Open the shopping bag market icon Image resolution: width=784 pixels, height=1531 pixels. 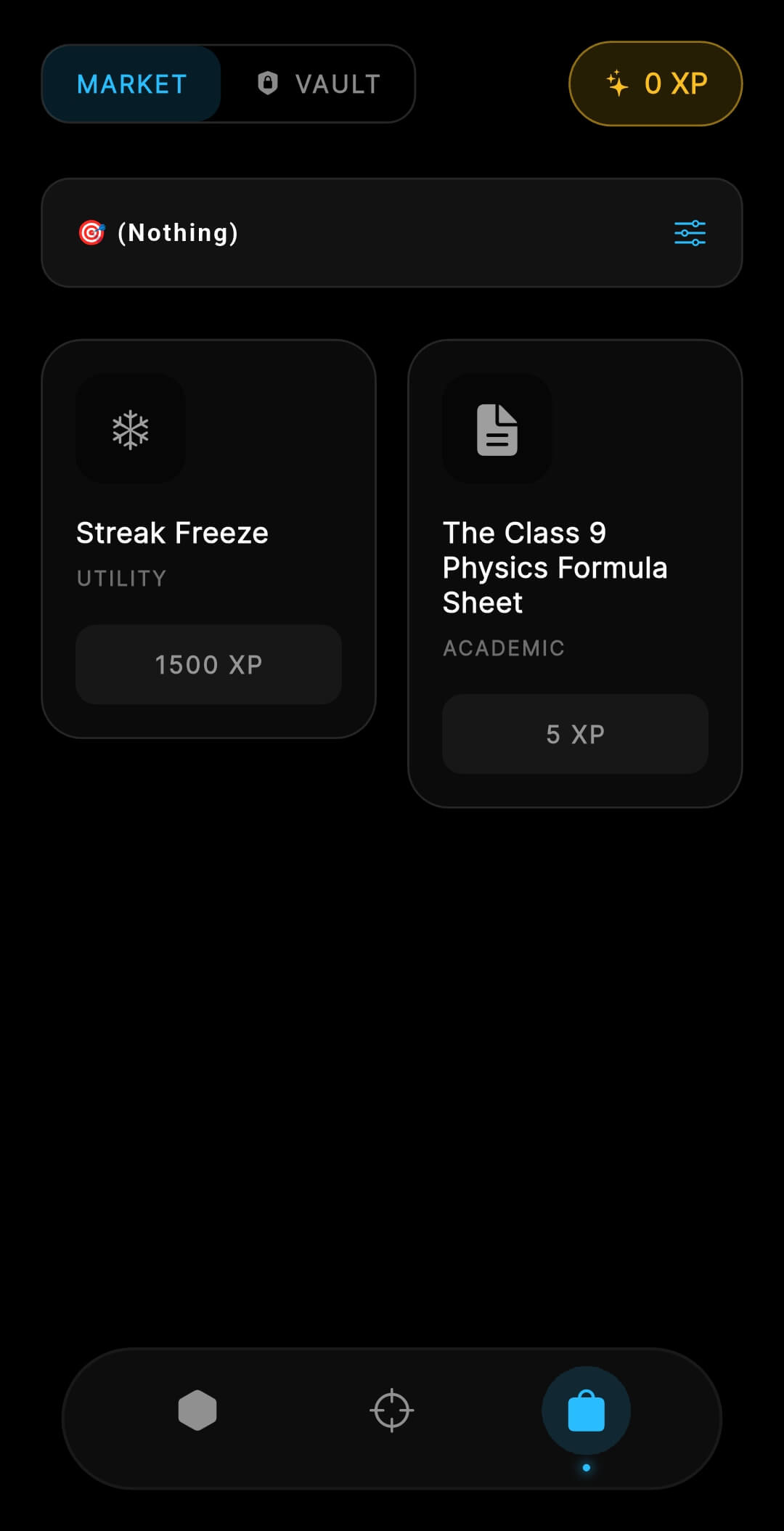click(587, 1409)
